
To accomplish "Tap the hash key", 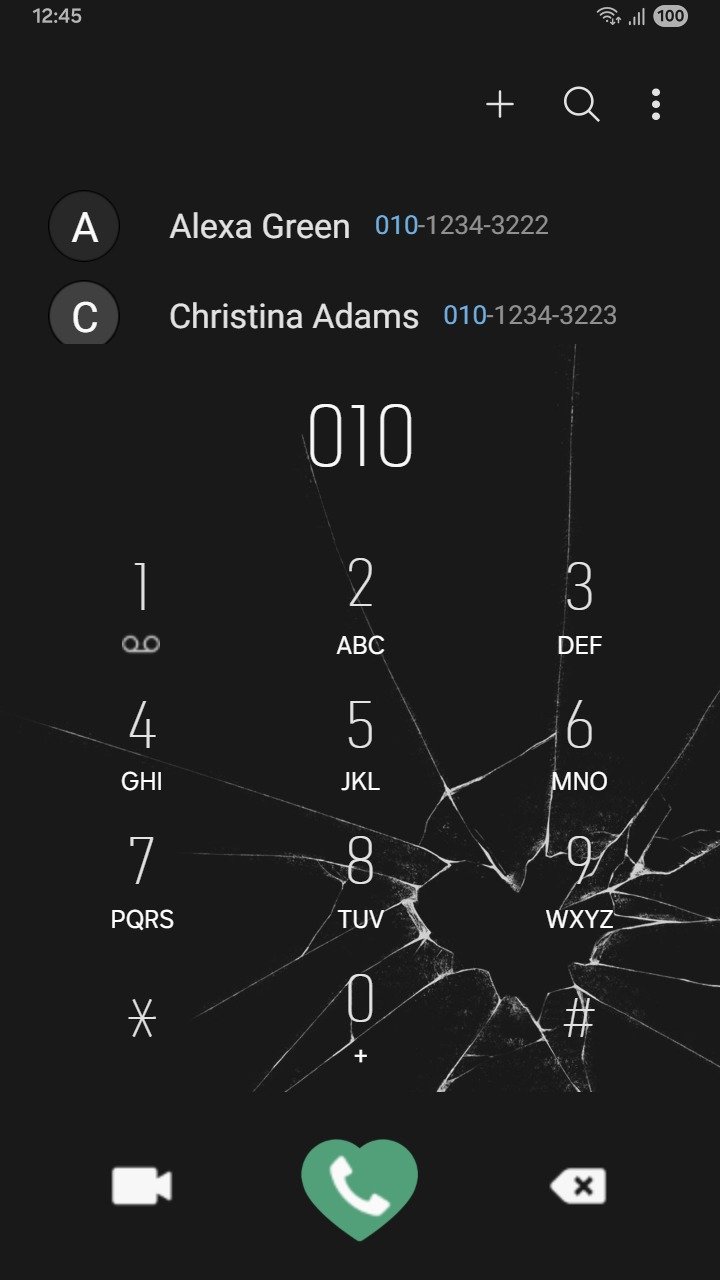I will click(x=579, y=1020).
